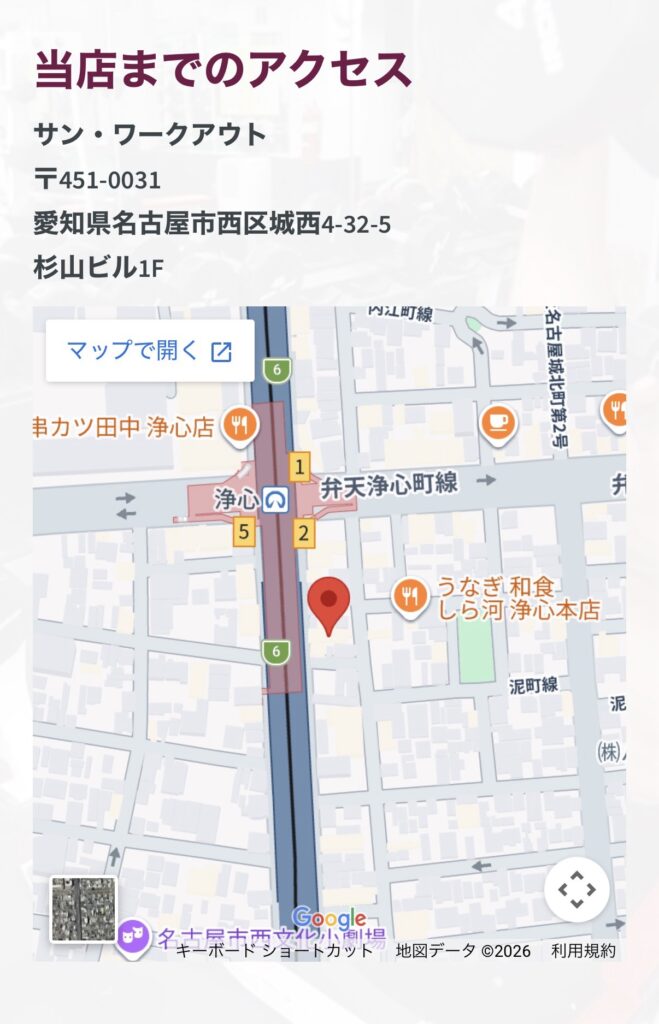This screenshot has width=659, height=1024.
Task: Toggle the map camera controls button
Action: point(576,889)
